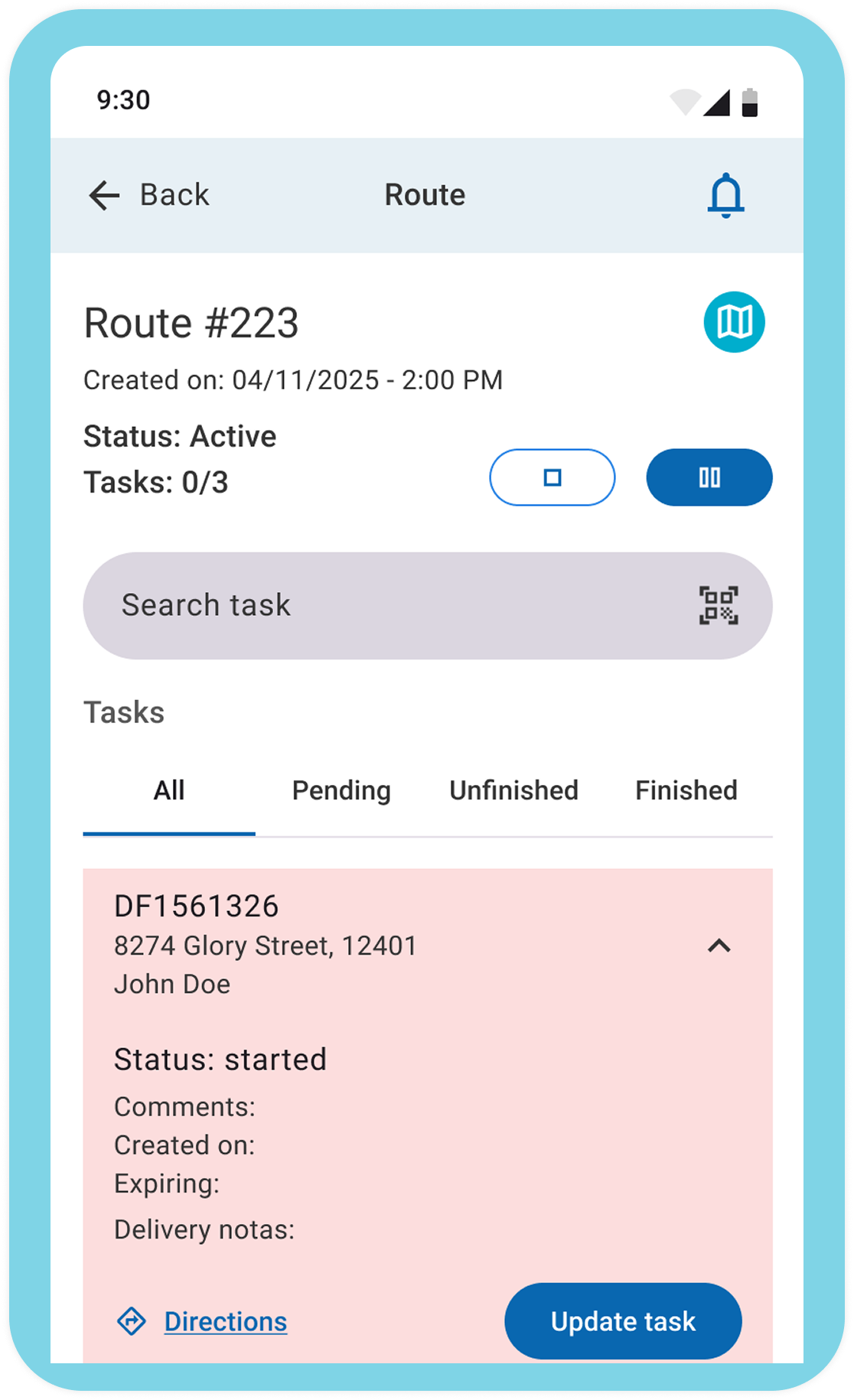Switch to the Pending tab
This screenshot has height=1400, width=854.
coord(341,790)
